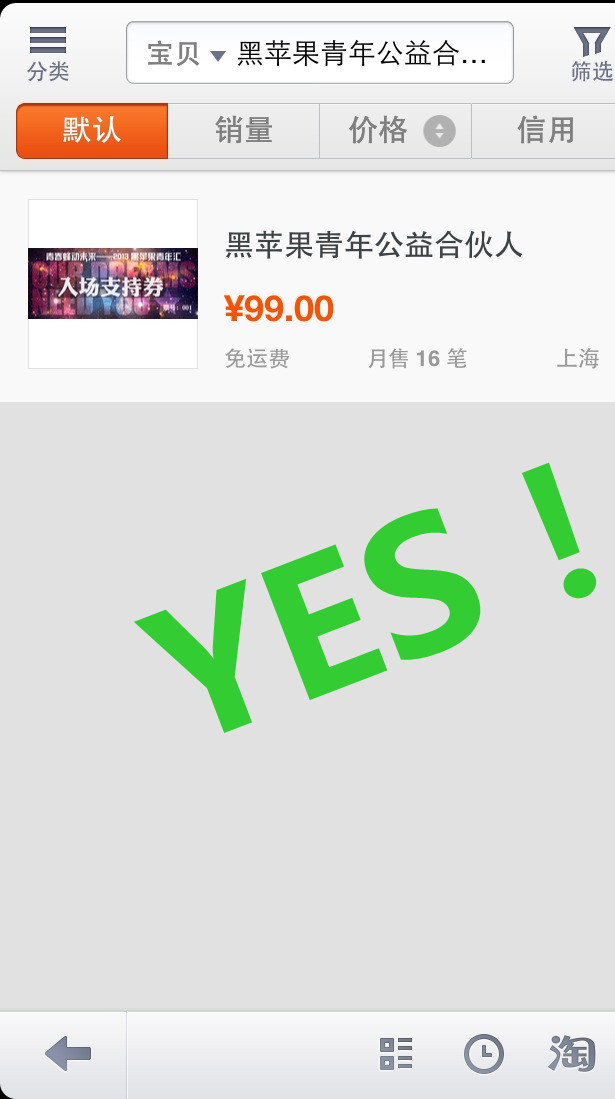The height and width of the screenshot is (1099, 615).
Task: Switch the list layout view
Action: coord(396,1053)
